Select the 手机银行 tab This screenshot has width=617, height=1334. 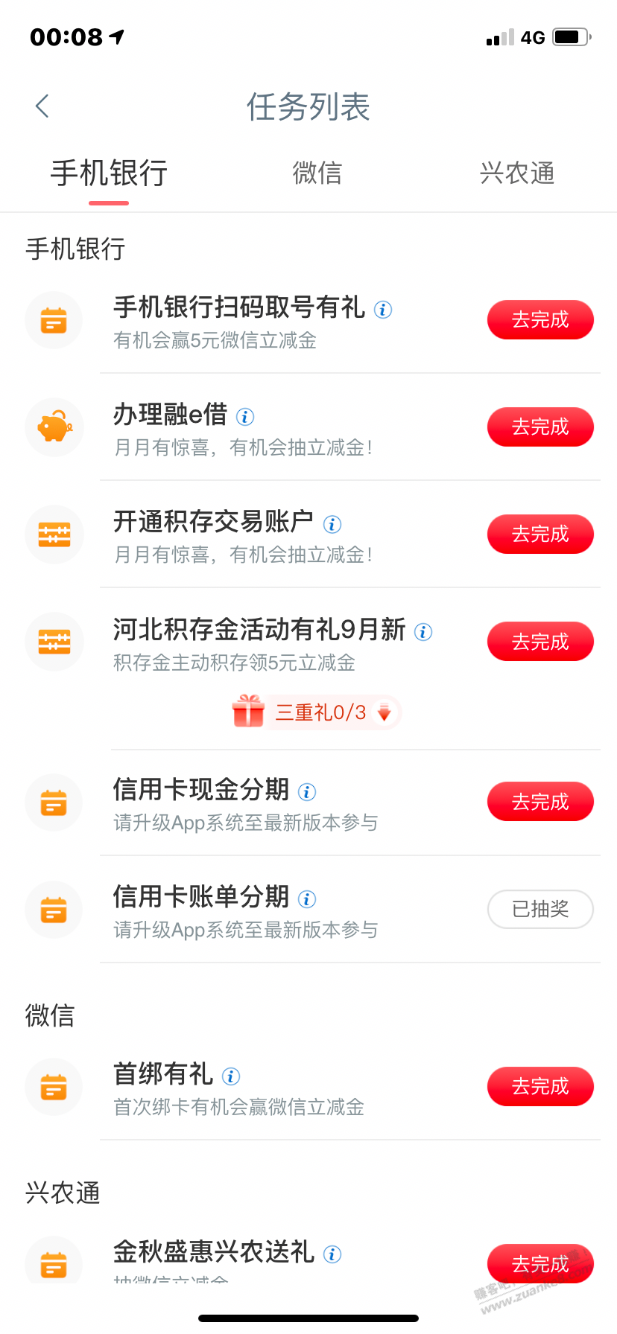[x=109, y=173]
